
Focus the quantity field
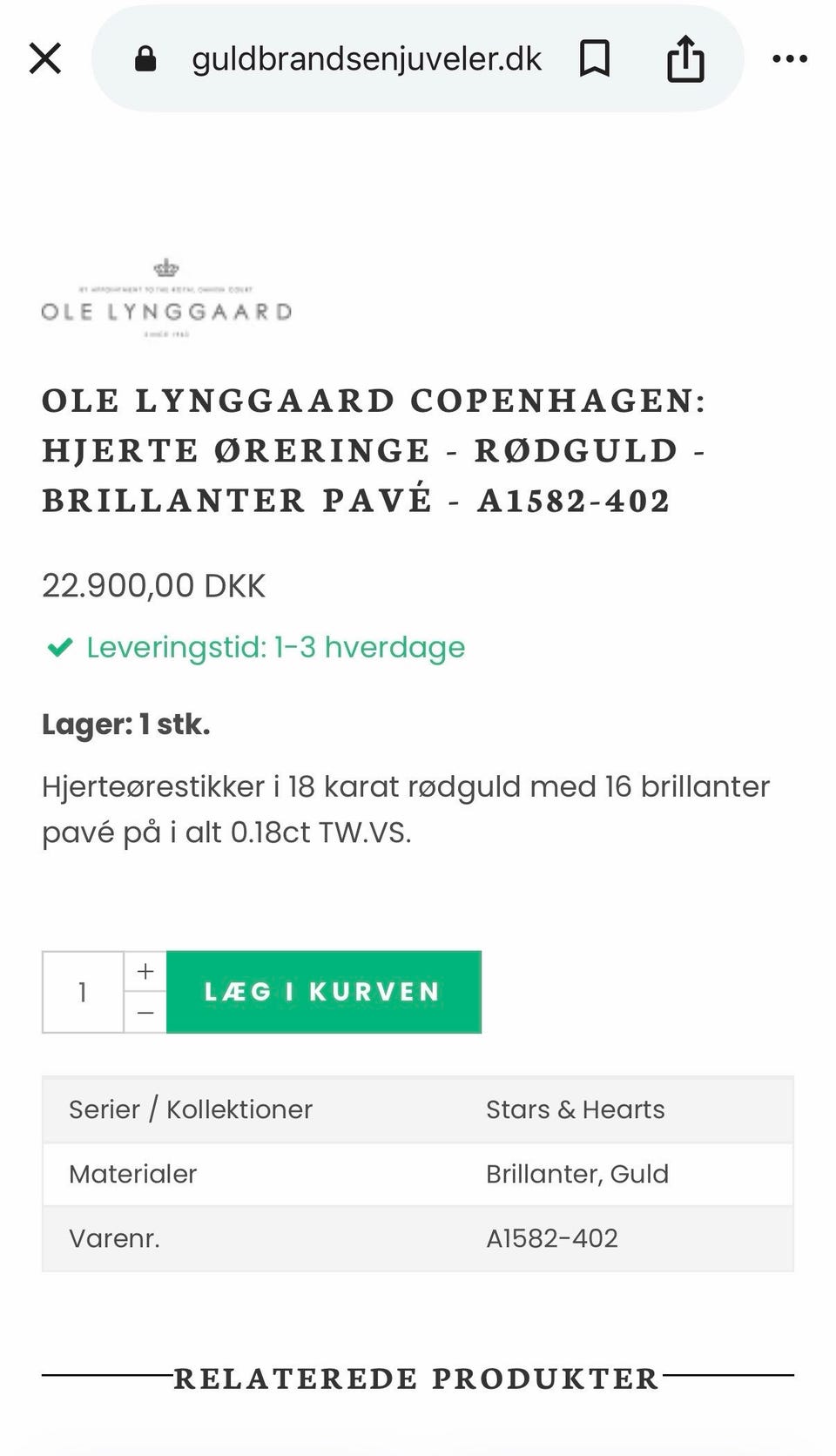coord(83,992)
